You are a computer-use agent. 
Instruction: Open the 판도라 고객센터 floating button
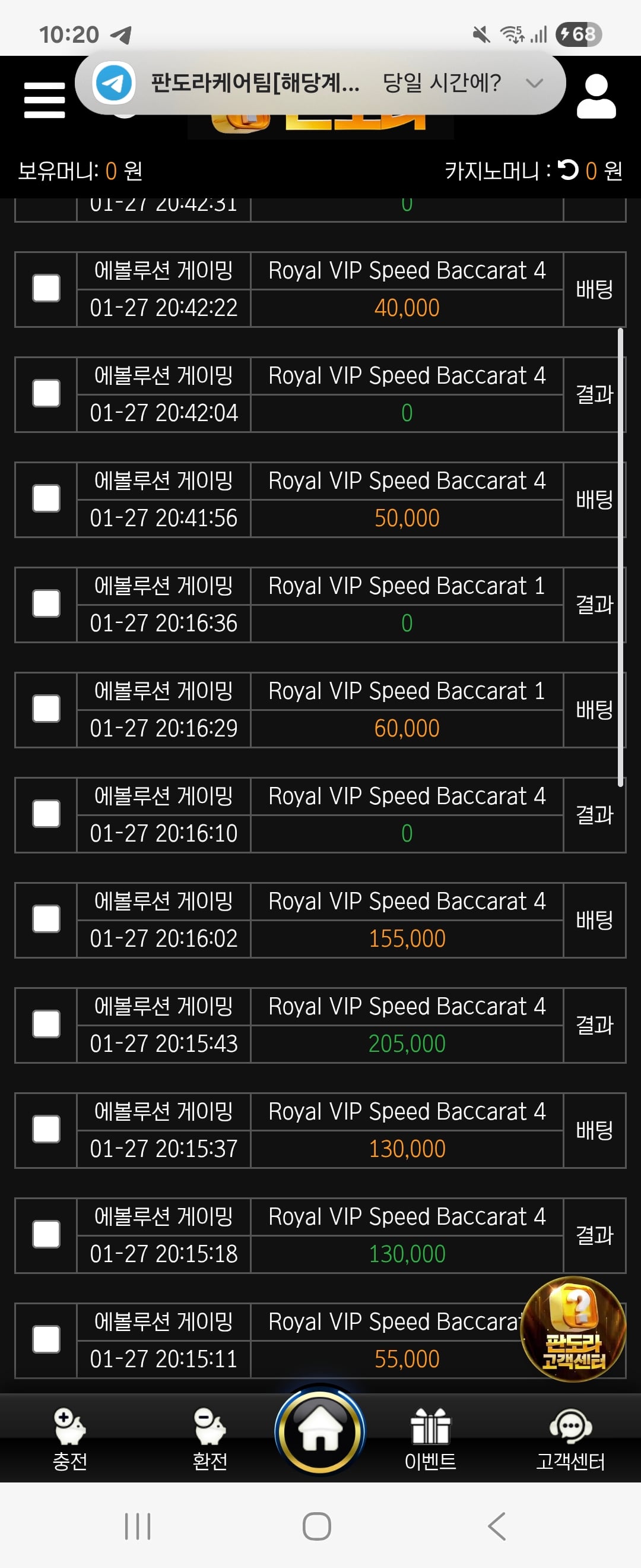click(x=573, y=1329)
